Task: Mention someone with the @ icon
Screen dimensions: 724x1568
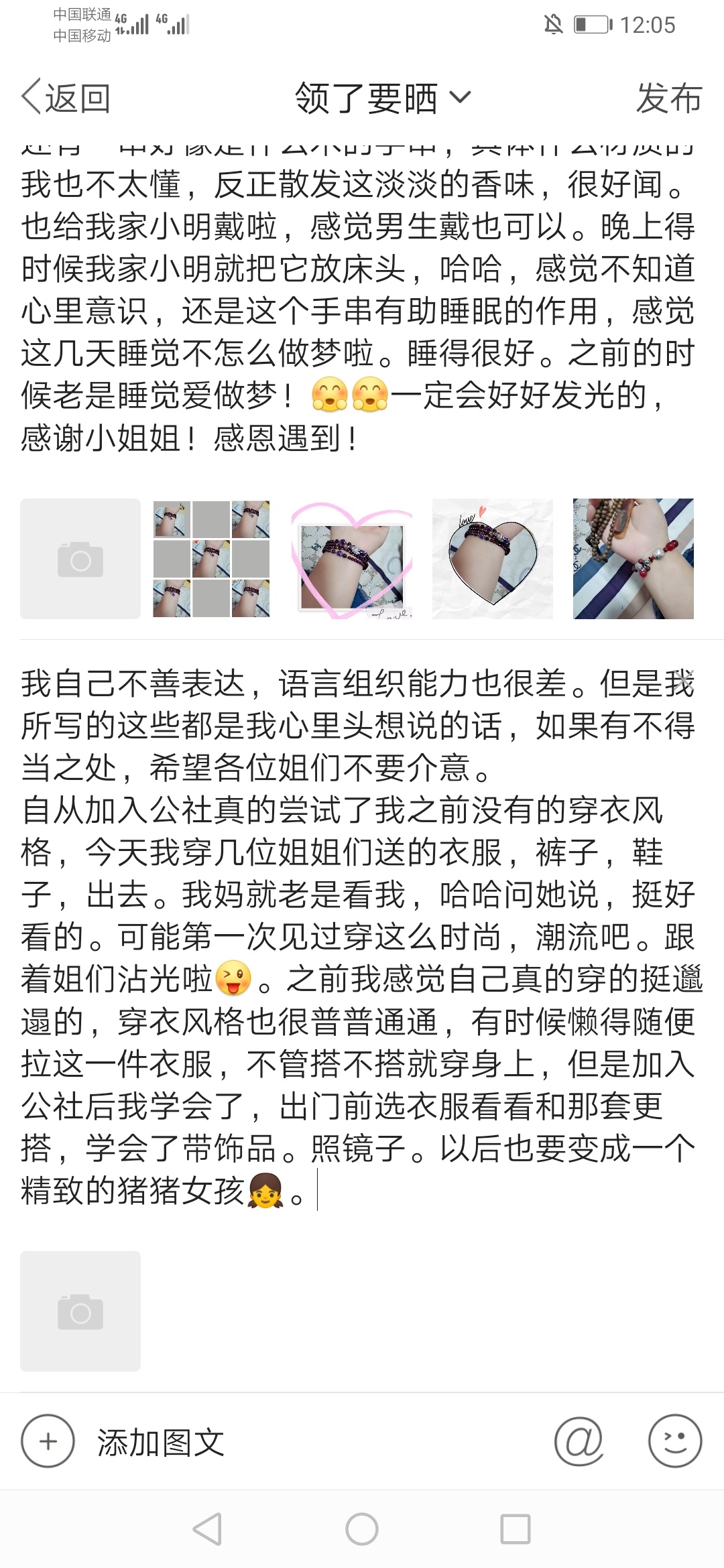Action: (579, 1441)
